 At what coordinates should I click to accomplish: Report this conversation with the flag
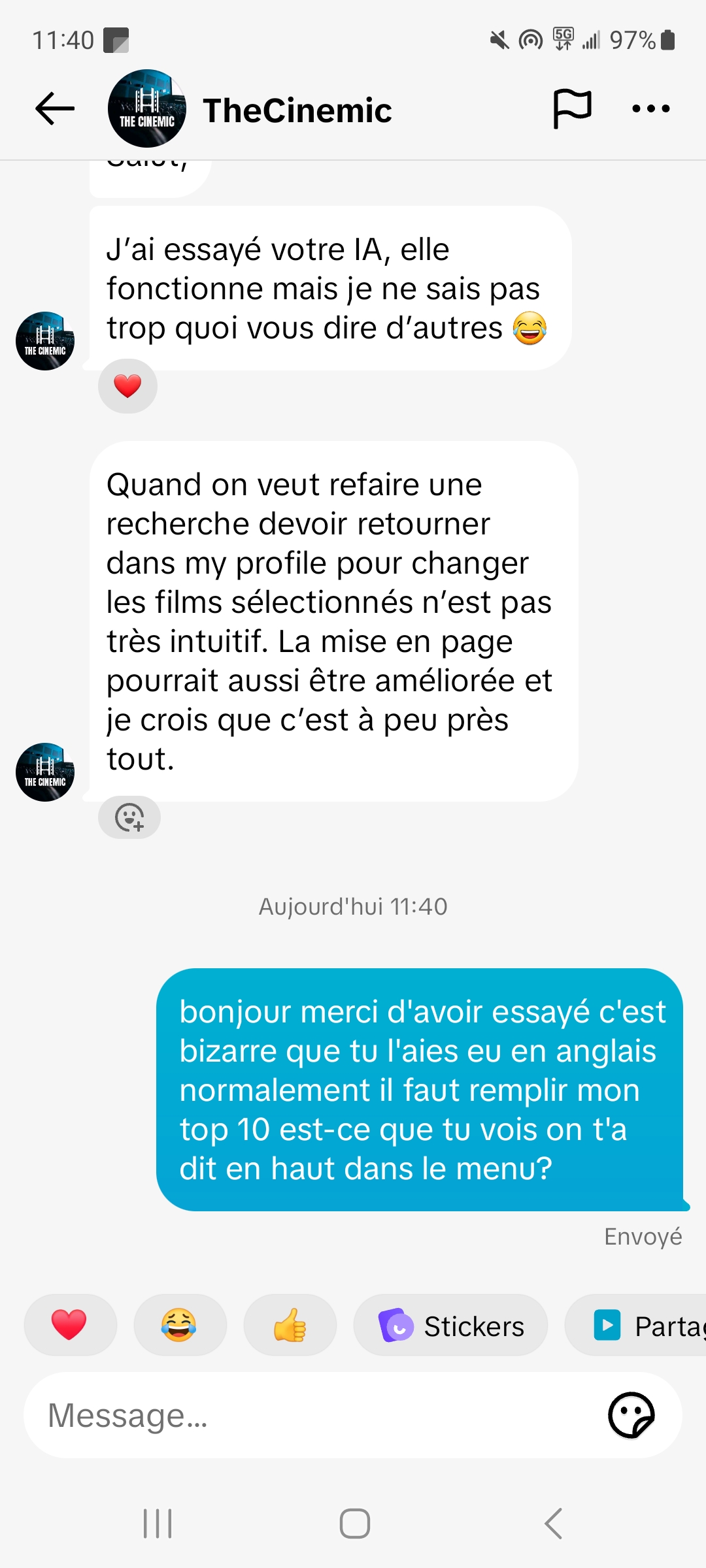572,108
